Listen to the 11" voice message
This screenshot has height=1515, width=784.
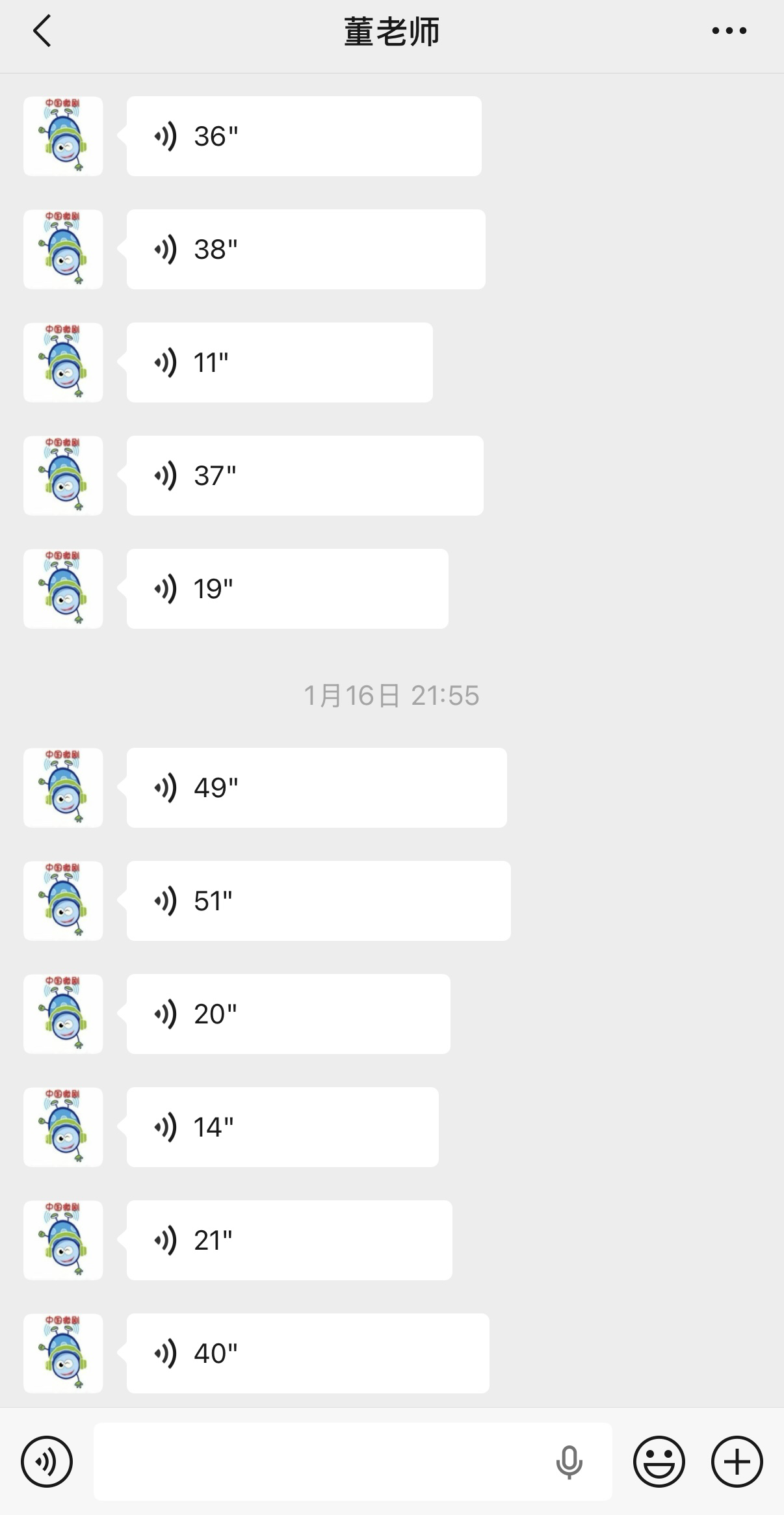coord(280,362)
